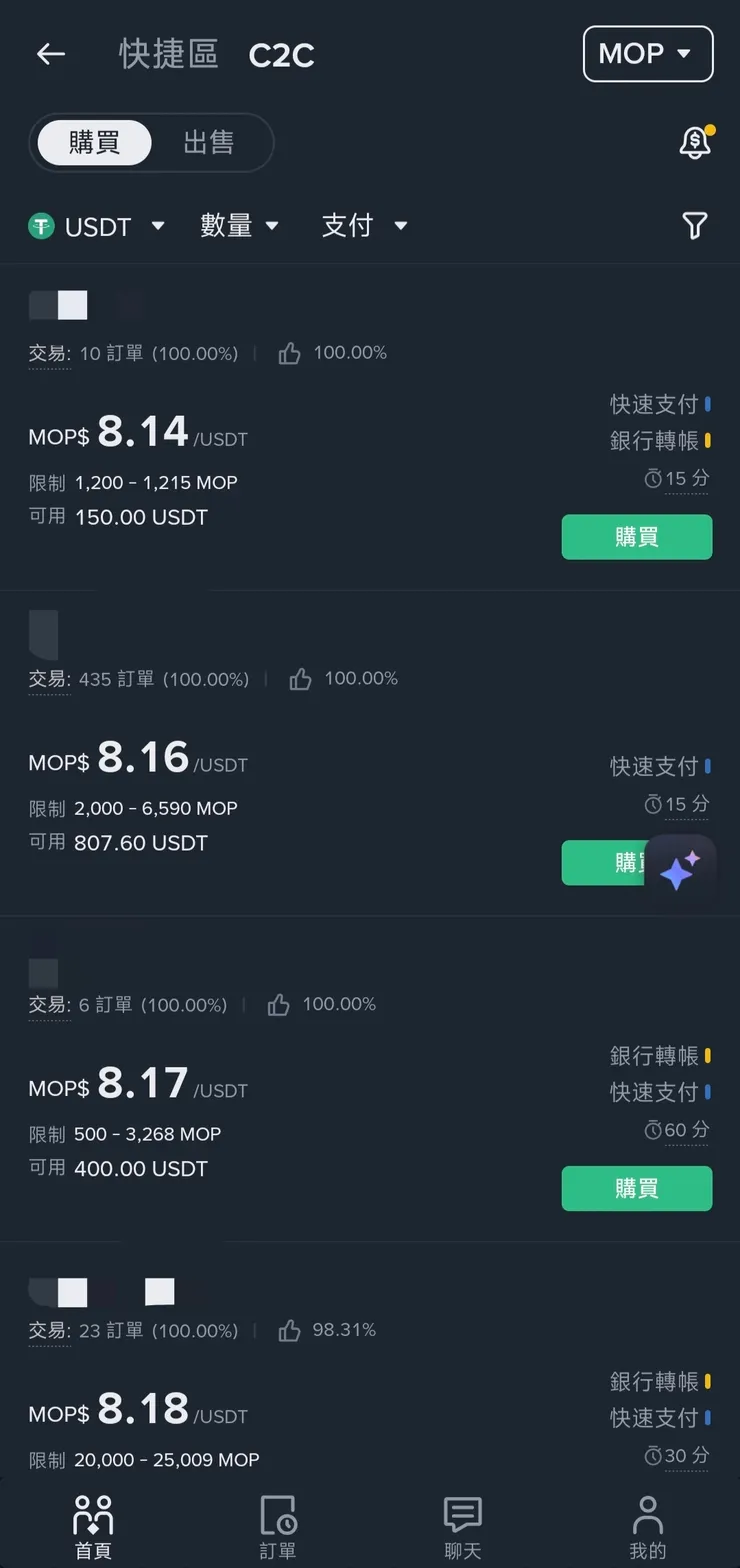
Task: Select the 快捷區 tab
Action: pyautogui.click(x=167, y=54)
